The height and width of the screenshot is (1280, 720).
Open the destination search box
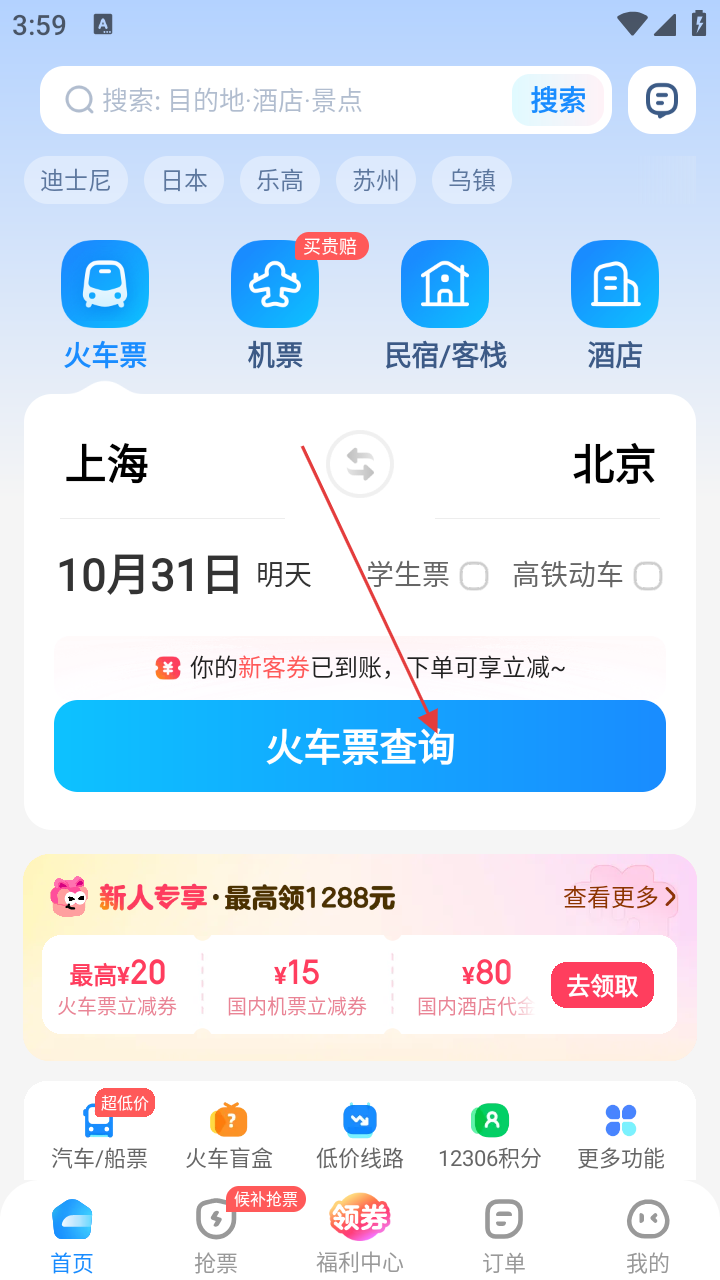click(x=280, y=100)
